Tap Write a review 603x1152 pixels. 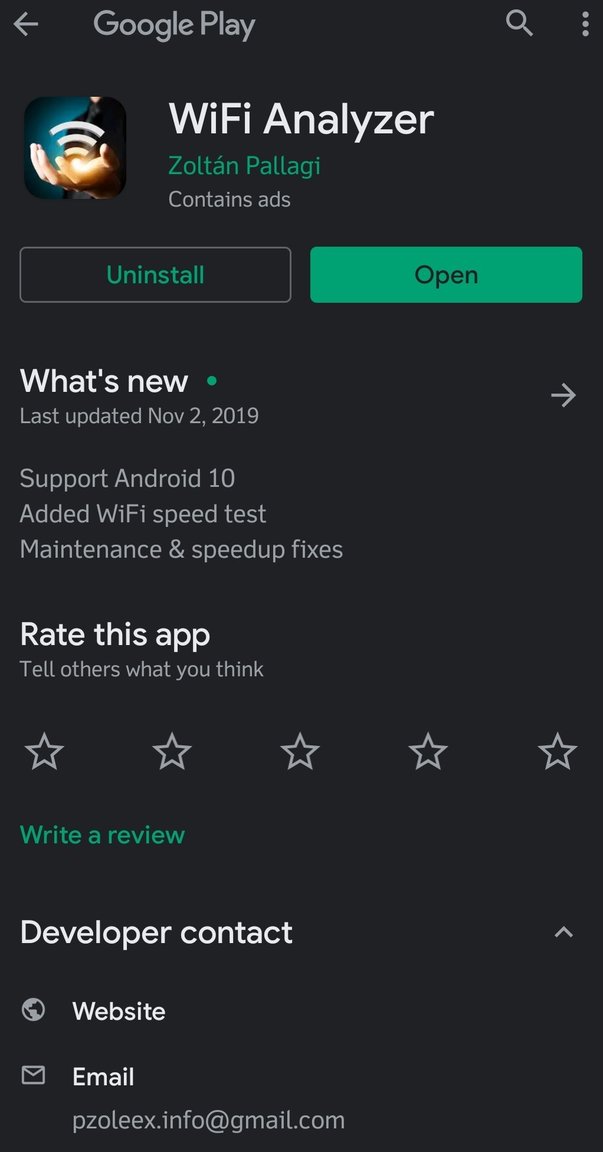102,835
